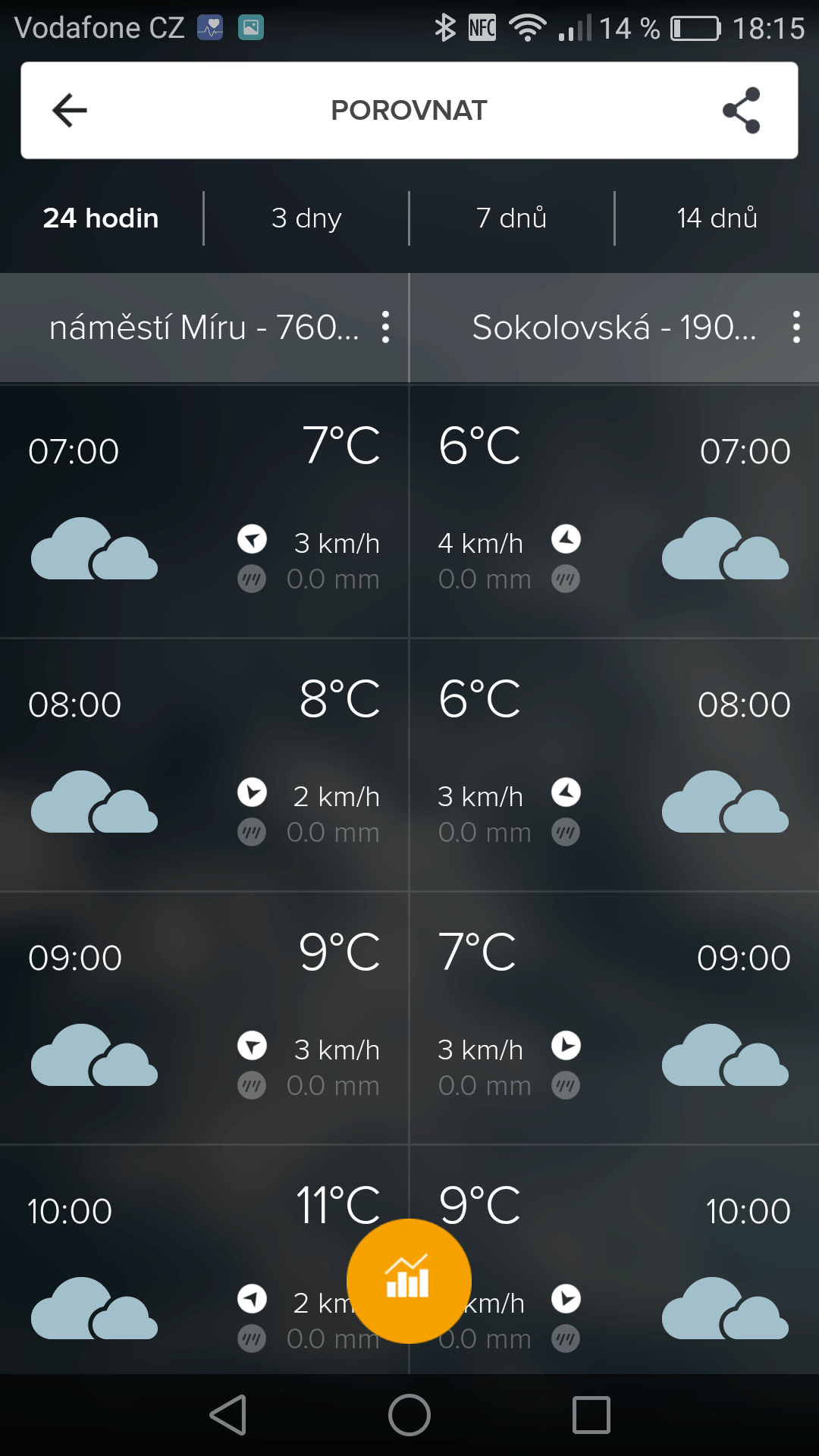
Task: Open the system recent apps view
Action: tap(591, 1415)
